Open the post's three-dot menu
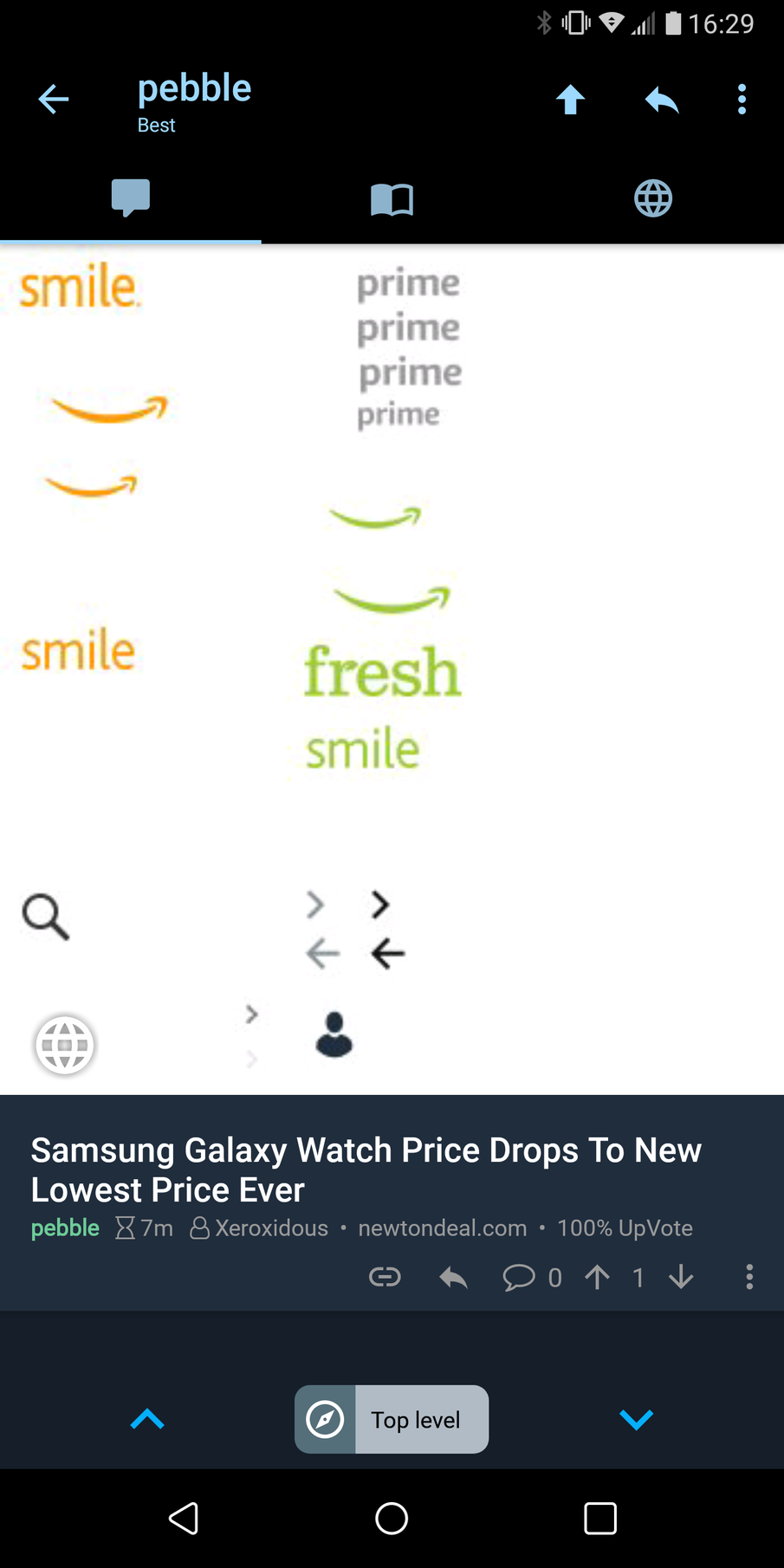 pyautogui.click(x=749, y=1277)
